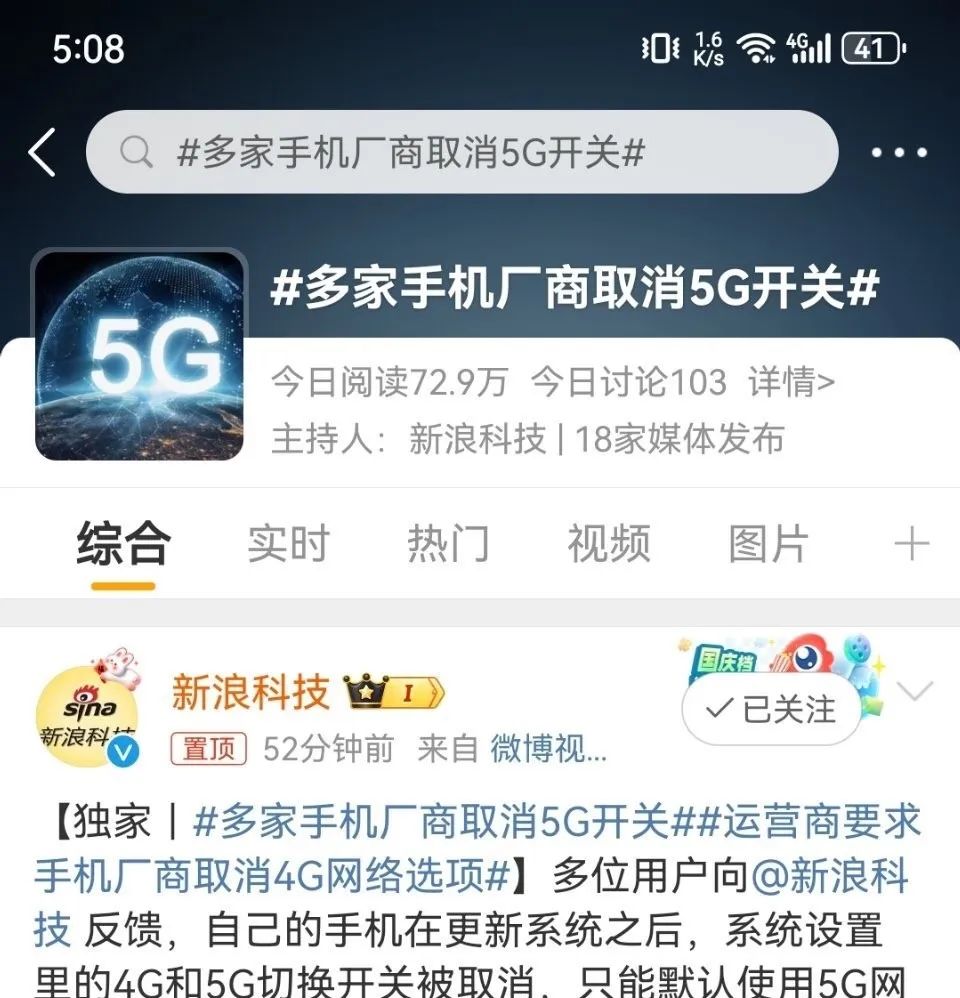Open topic details via 详情>
Viewport: 960px width, 998px height.
(791, 382)
